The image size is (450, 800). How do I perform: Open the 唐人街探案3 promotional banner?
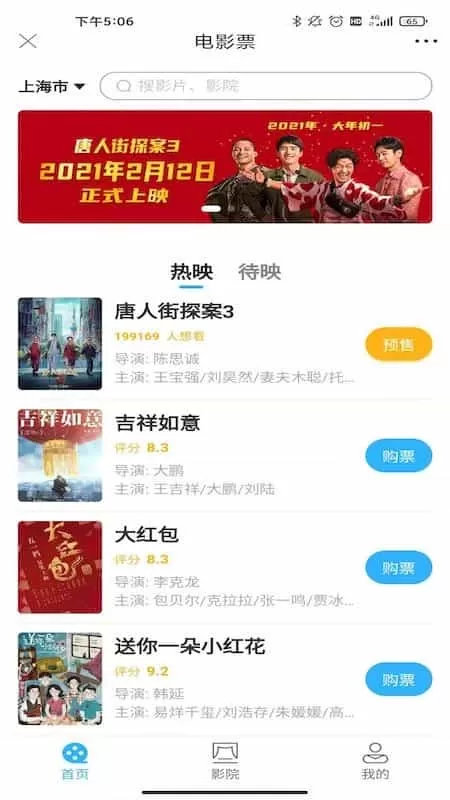(225, 166)
